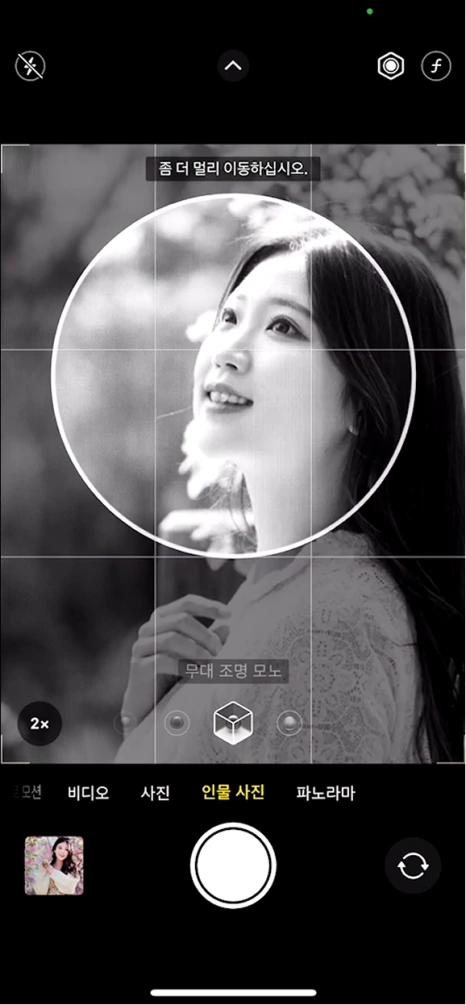Switch to 비디오 mode

click(x=88, y=793)
